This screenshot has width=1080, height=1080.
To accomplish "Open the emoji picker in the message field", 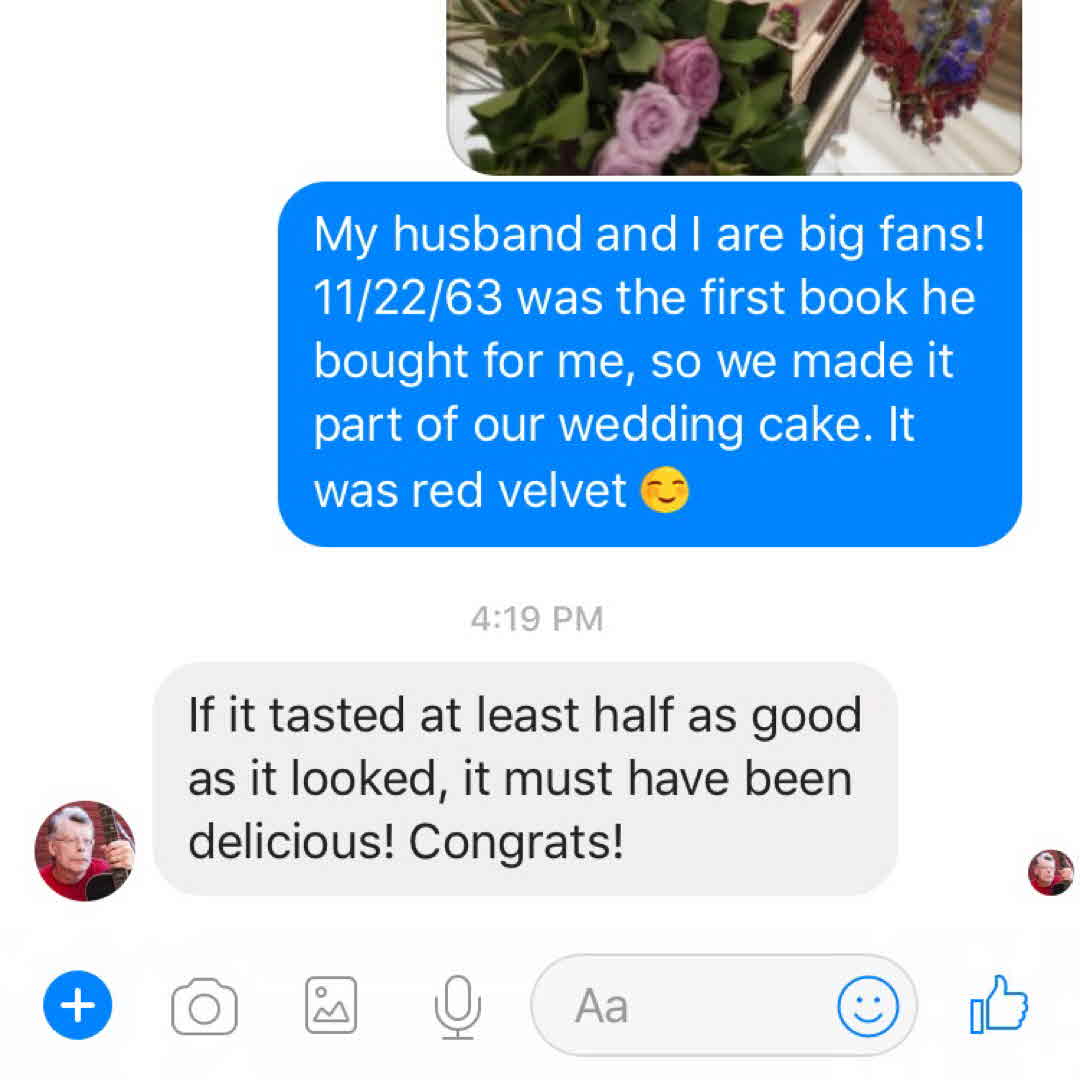I will 867,1006.
